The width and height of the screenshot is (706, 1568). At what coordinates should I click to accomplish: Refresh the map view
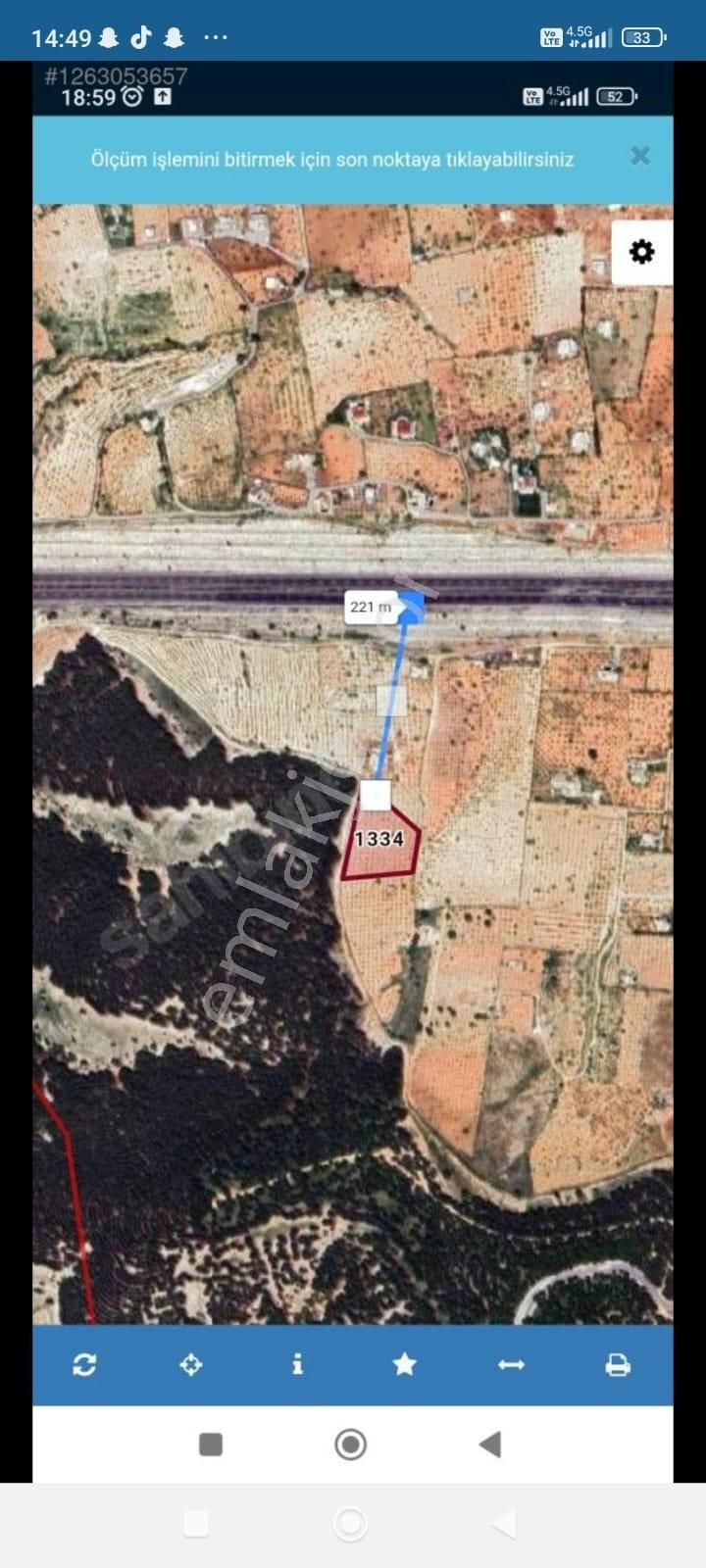tap(84, 1364)
